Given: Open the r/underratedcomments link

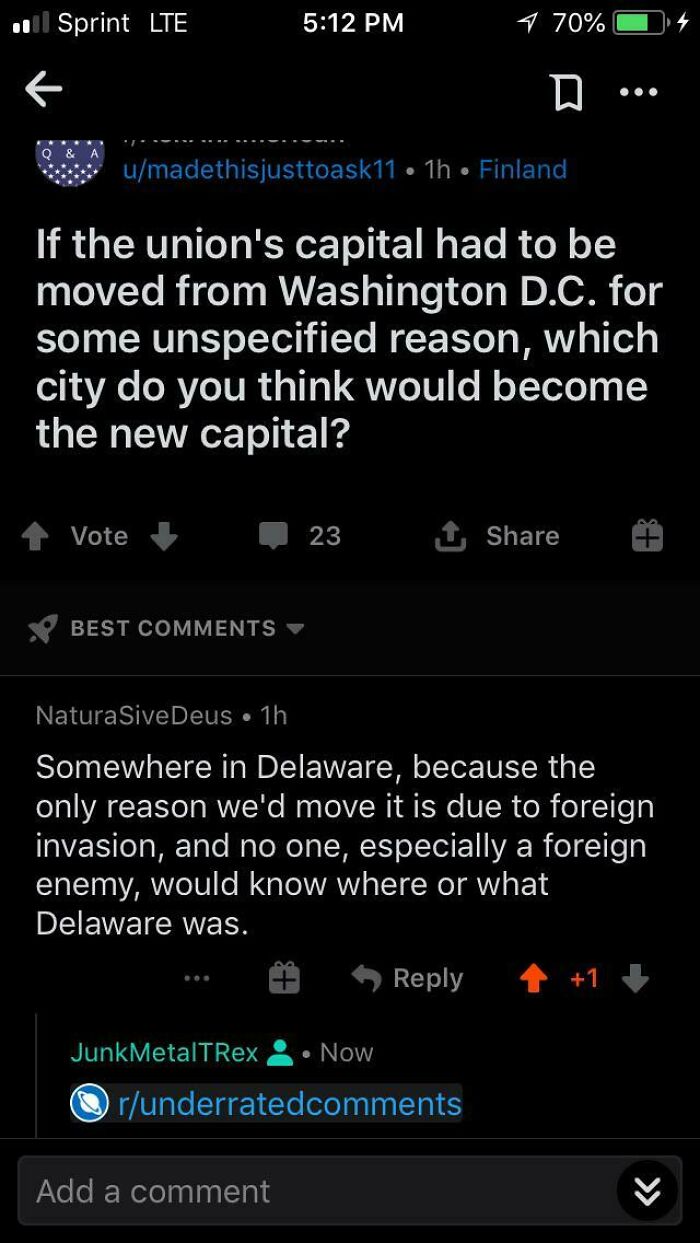Looking at the screenshot, I should (x=289, y=1104).
